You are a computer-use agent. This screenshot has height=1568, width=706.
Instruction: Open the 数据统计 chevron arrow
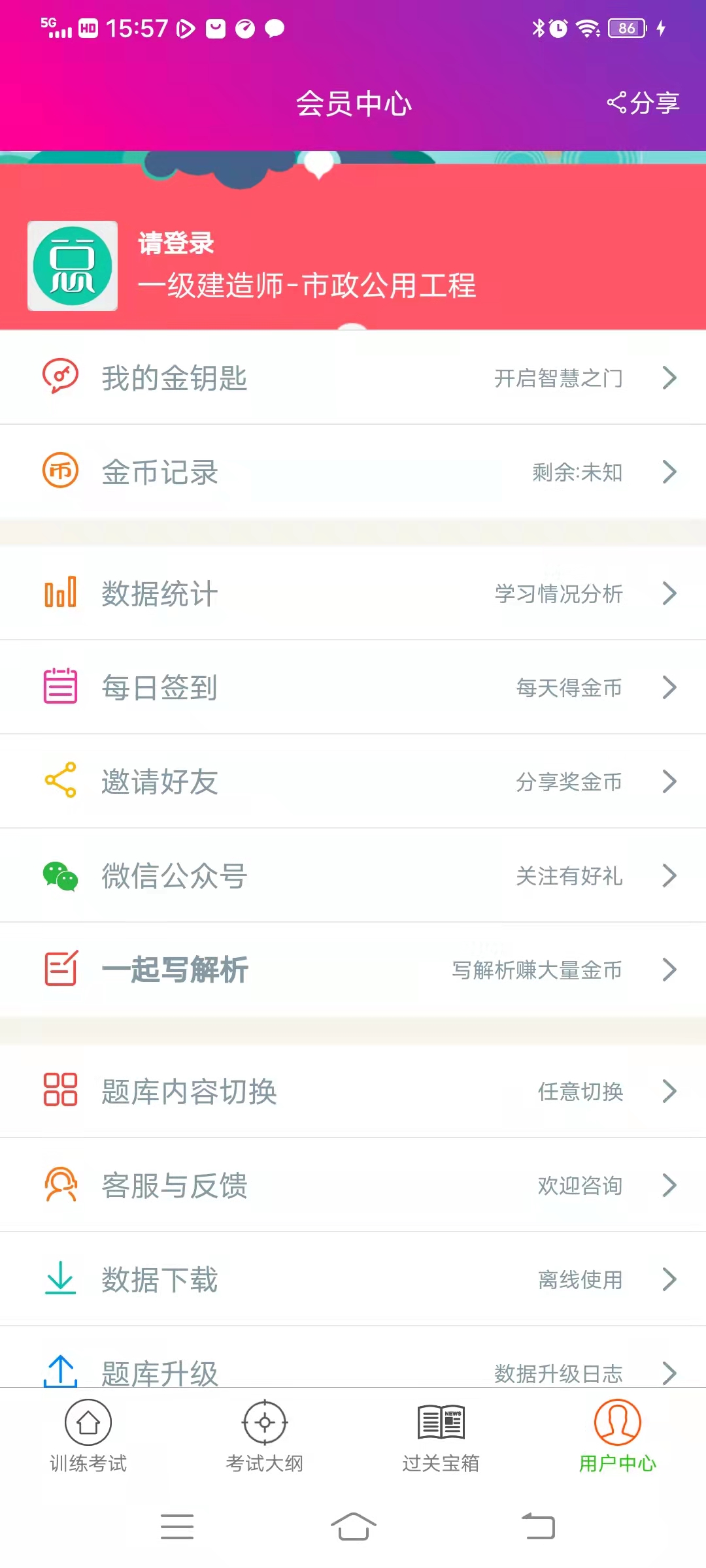(x=669, y=593)
